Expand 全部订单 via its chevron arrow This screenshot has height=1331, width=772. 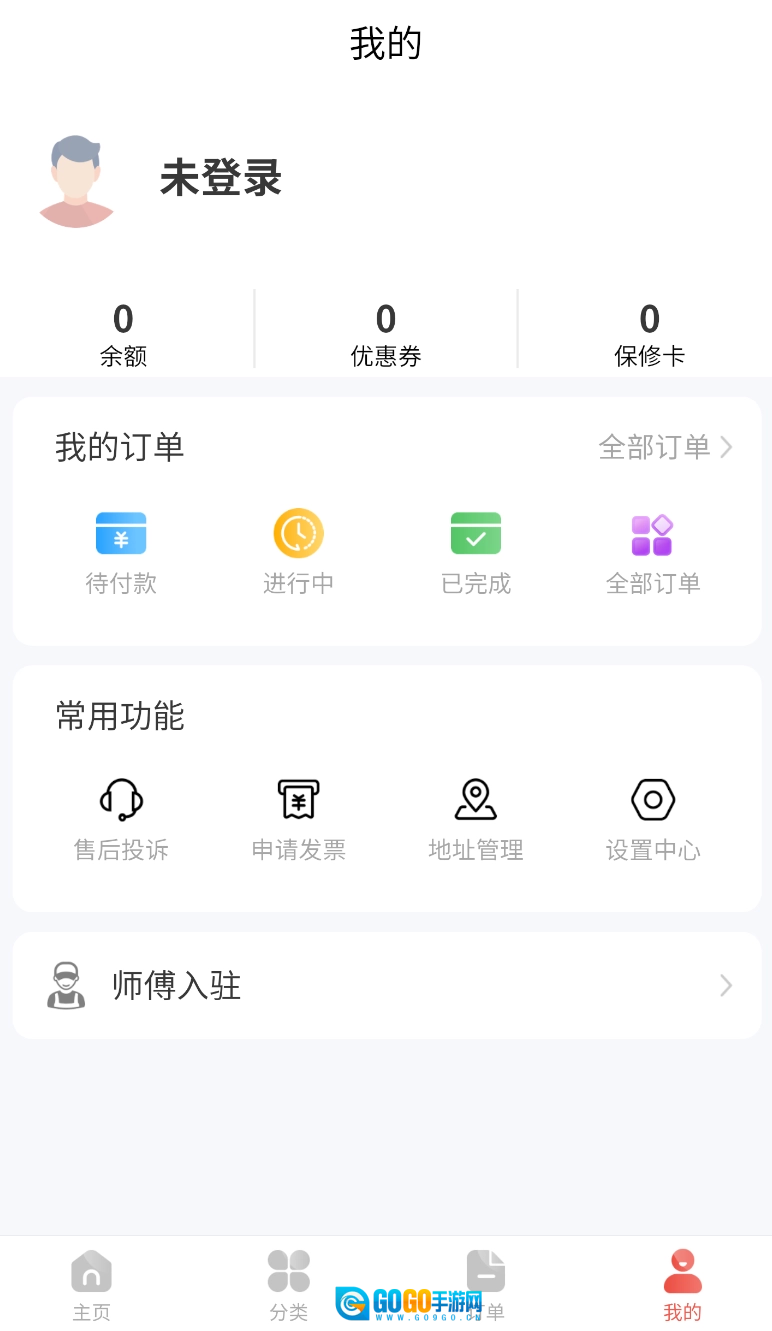point(727,447)
